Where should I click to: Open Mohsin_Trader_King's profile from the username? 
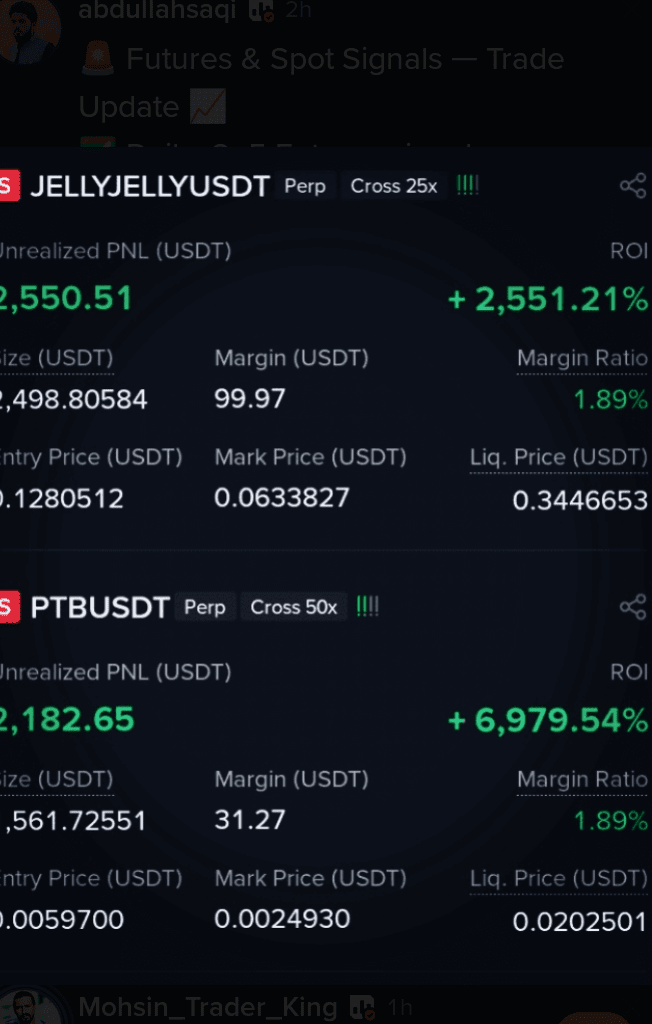[208, 1008]
